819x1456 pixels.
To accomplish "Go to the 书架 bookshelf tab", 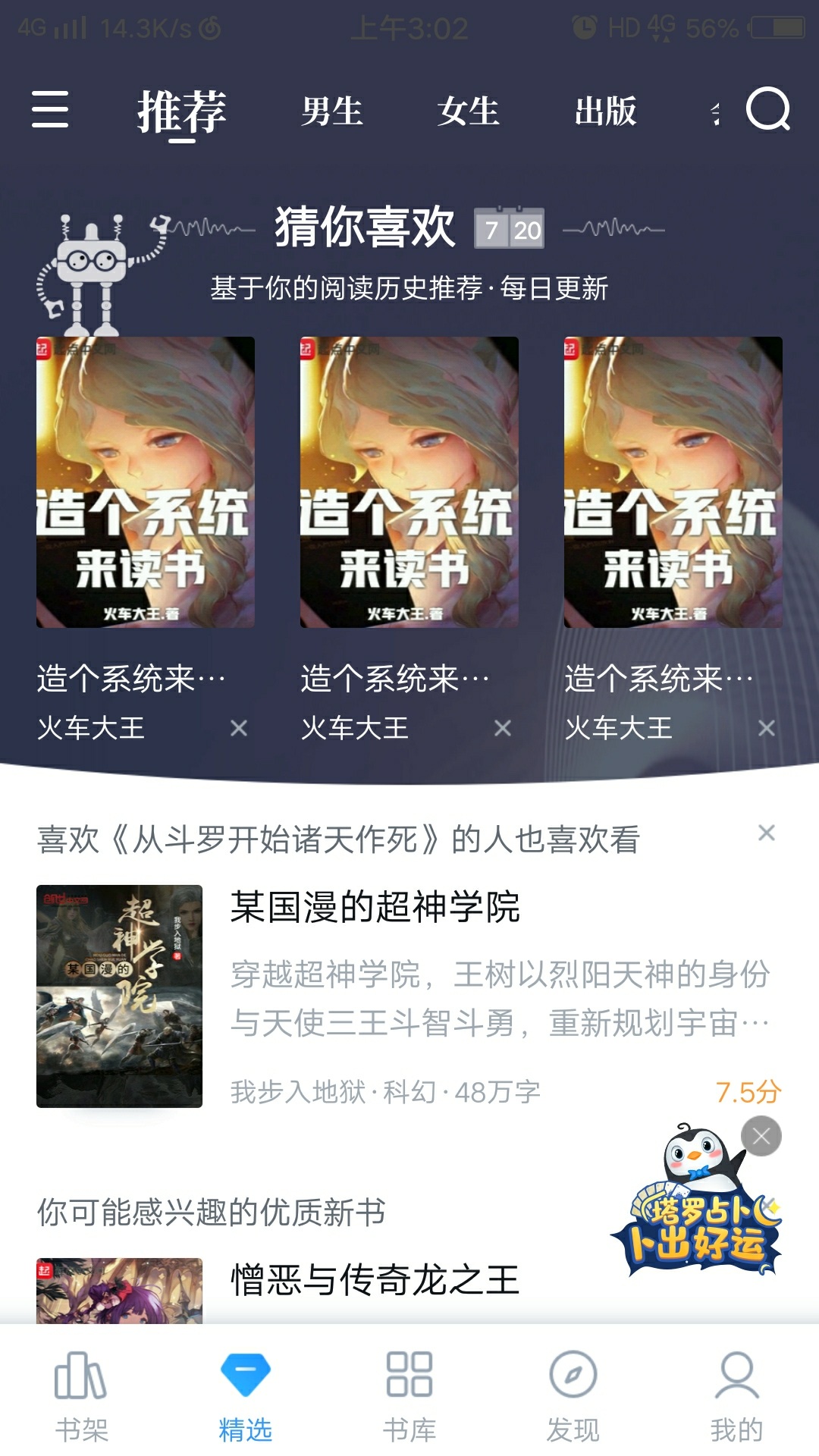I will point(82,1395).
